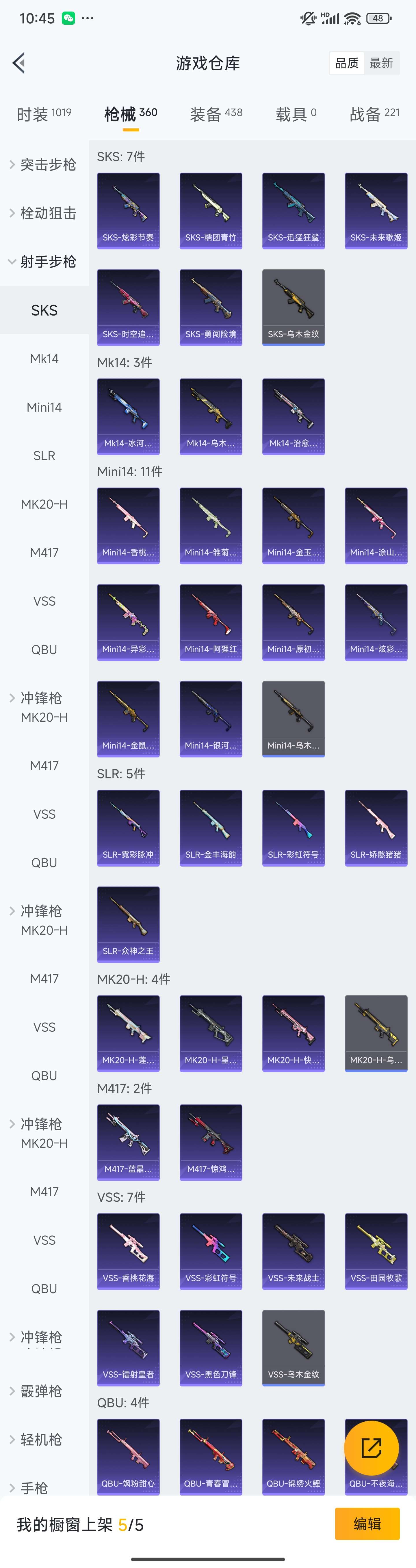Screen dimensions: 416x1568
Task: Open the SKS-炫彩节奏 skin
Action: [128, 211]
